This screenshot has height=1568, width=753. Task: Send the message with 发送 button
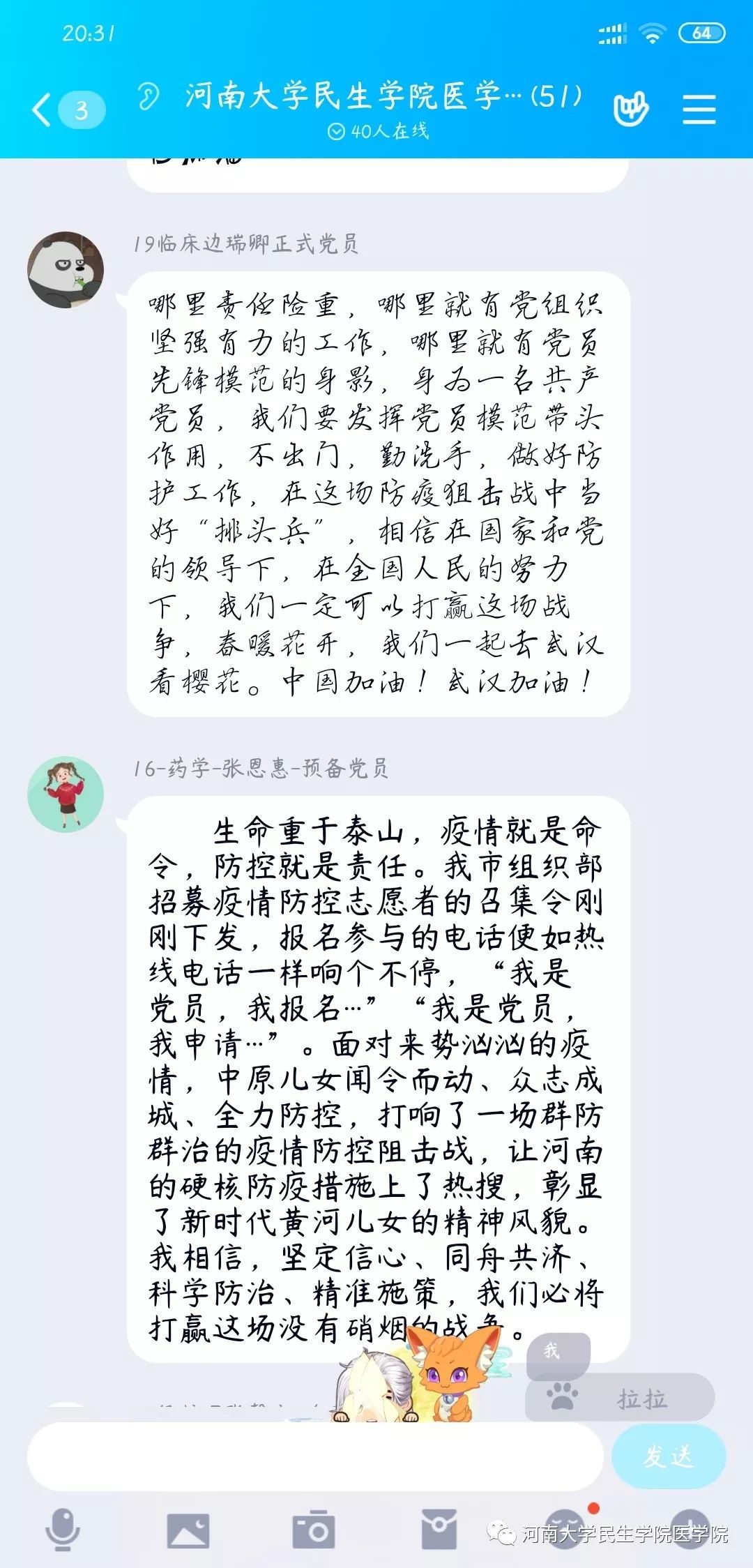pyautogui.click(x=668, y=1456)
